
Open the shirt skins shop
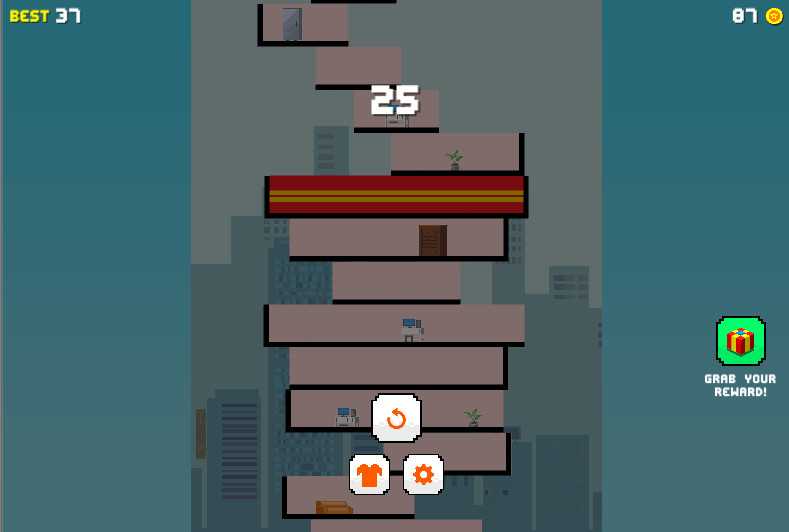(369, 474)
